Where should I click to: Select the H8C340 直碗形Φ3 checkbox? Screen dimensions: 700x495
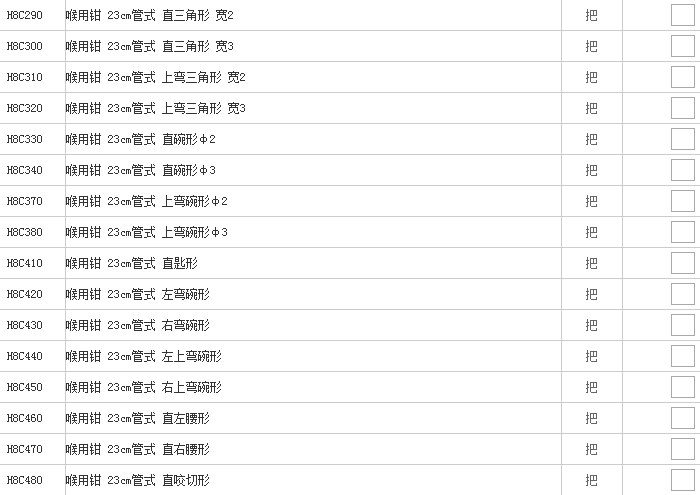click(x=682, y=170)
